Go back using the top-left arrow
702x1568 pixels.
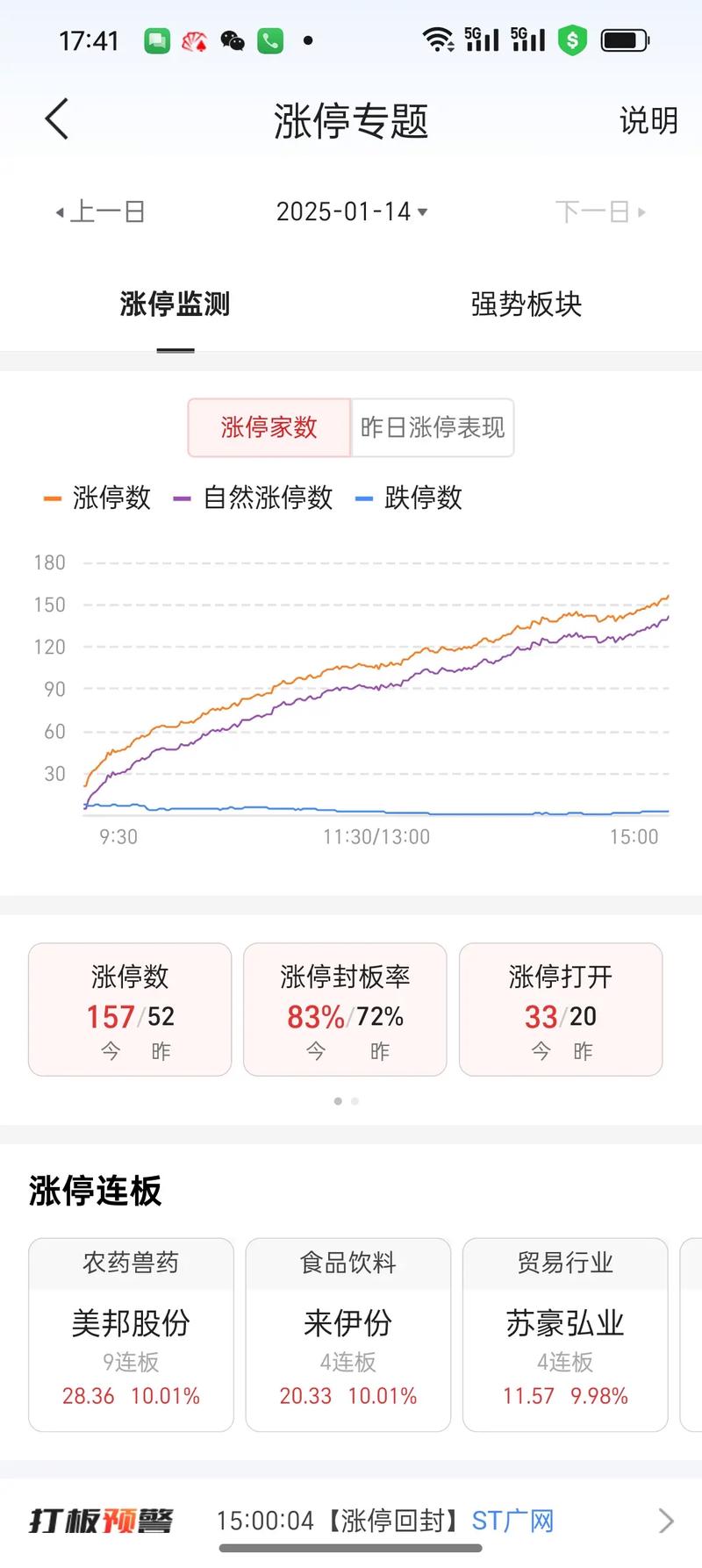[x=57, y=119]
